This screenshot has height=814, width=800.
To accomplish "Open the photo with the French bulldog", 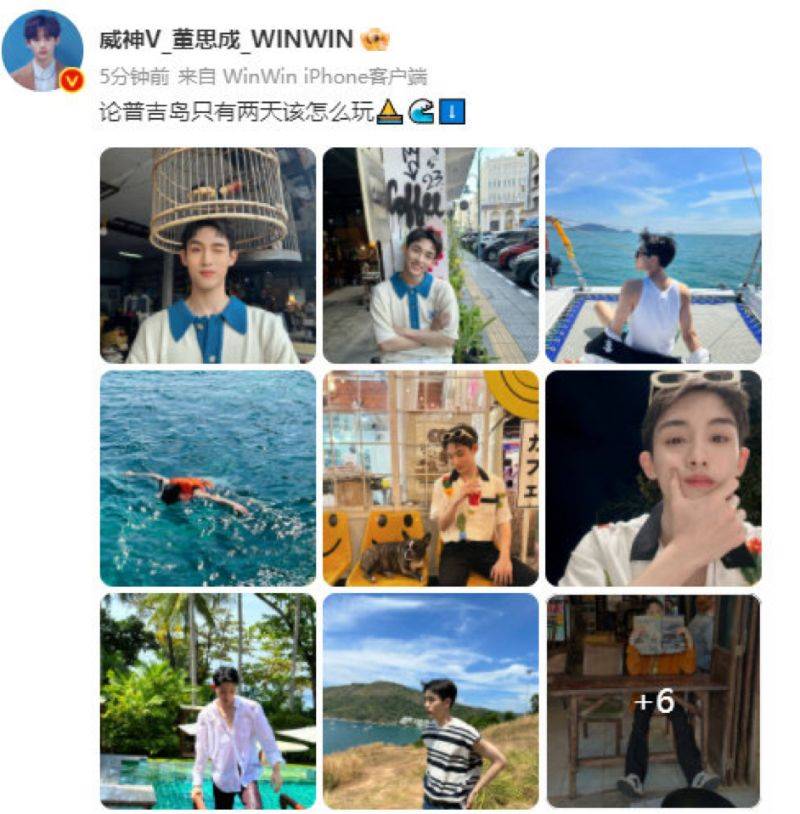I will [430, 478].
